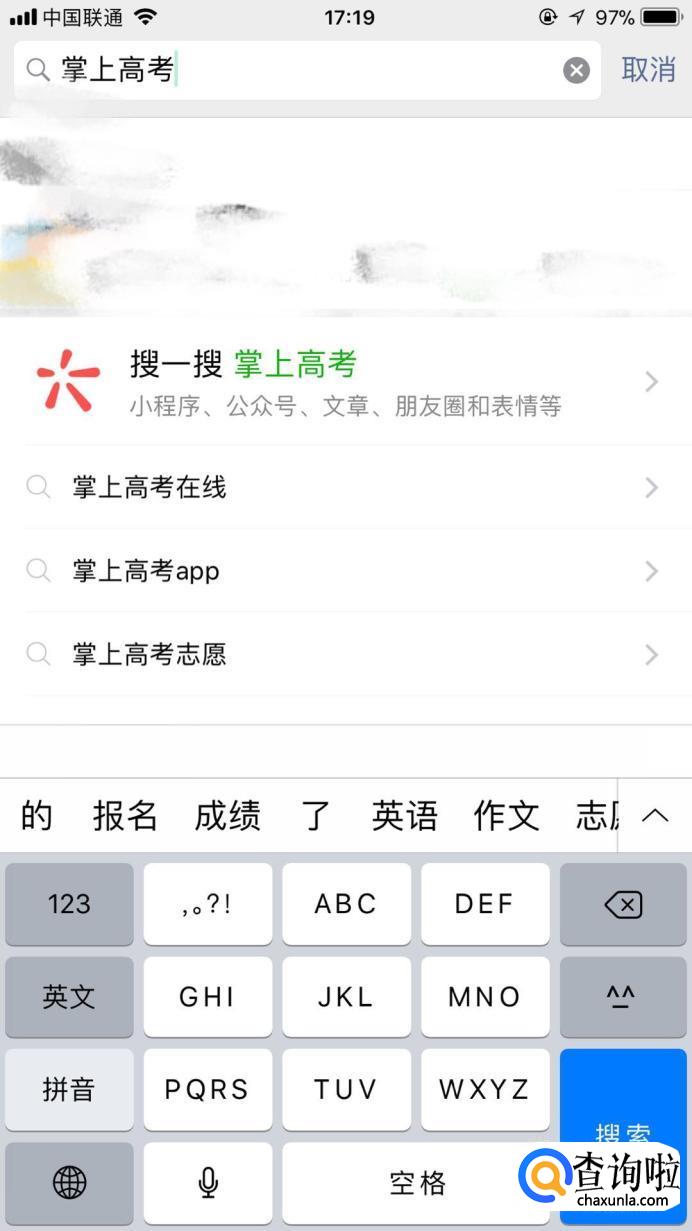Open 搜一搜 results for 掌上高考
The height and width of the screenshot is (1231, 692).
click(345, 381)
